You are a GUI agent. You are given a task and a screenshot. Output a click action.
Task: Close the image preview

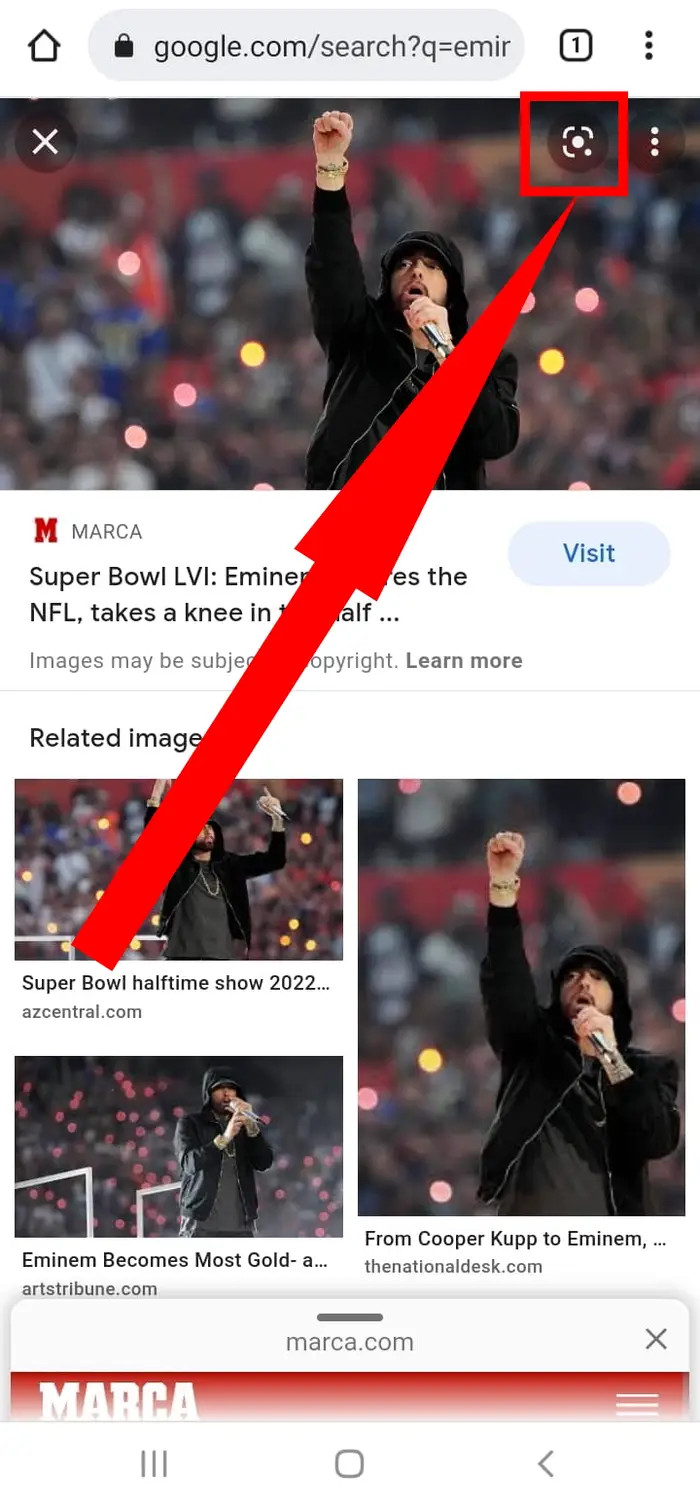pos(45,142)
